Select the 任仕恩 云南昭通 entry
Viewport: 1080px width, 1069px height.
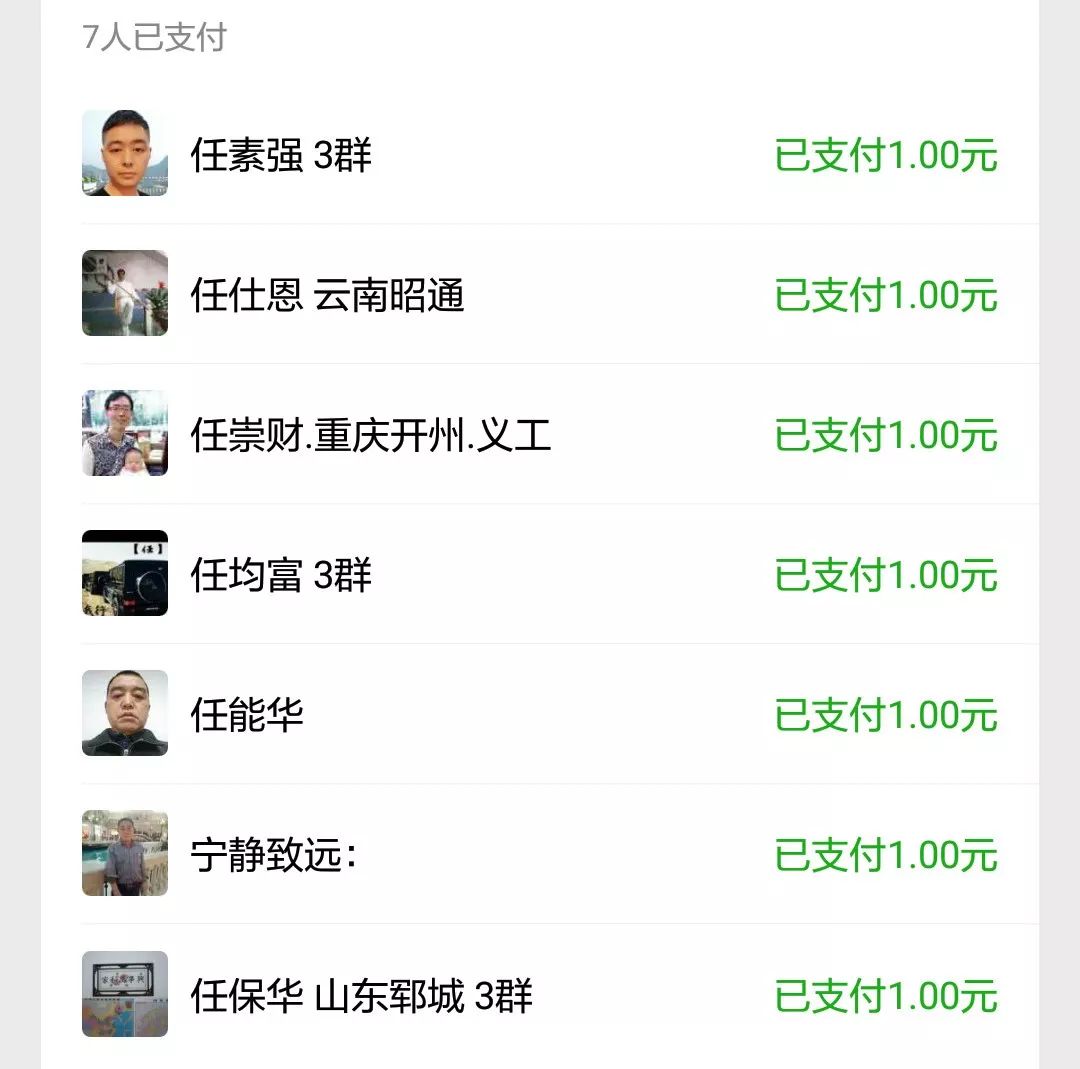(x=327, y=295)
